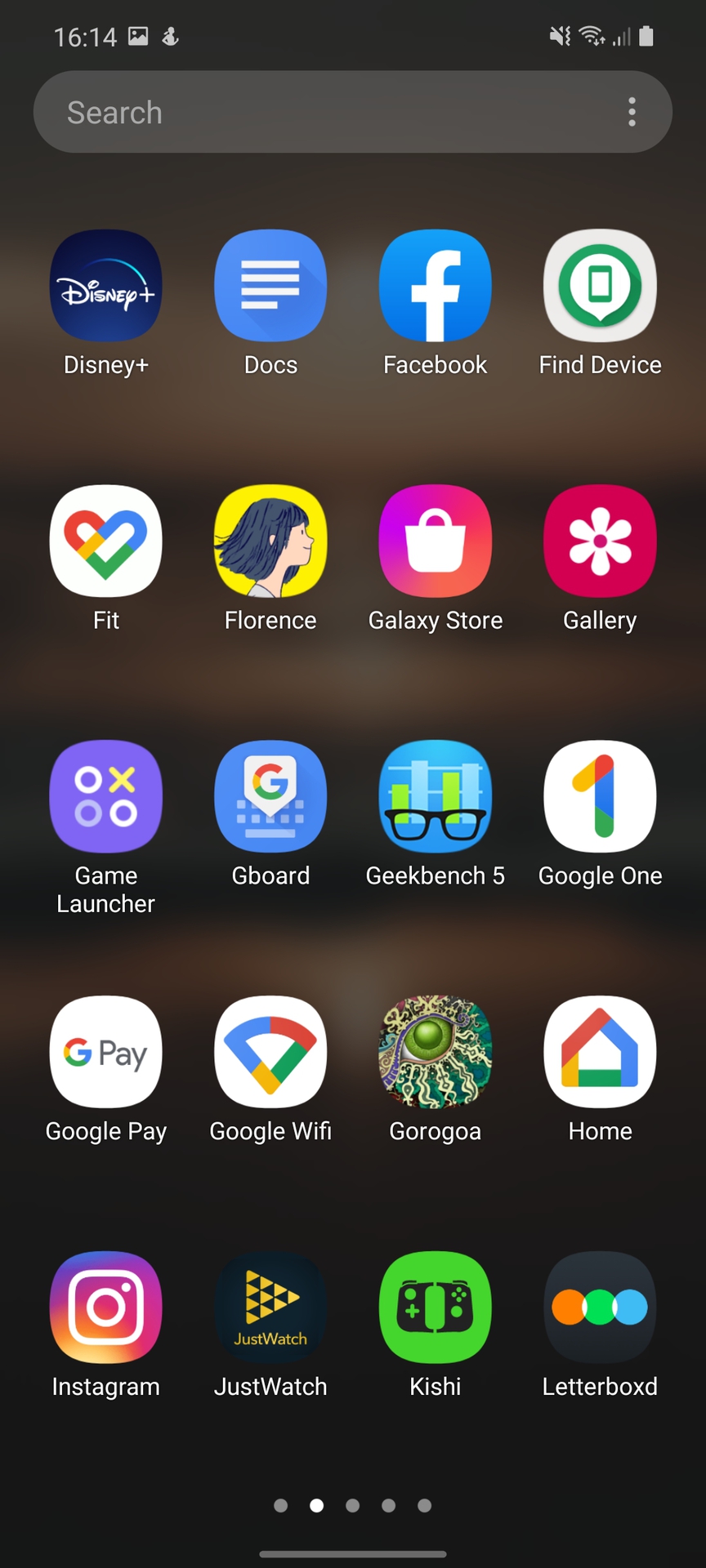Screen dimensions: 706x1568
Task: Open Google Fit
Action: 106,541
